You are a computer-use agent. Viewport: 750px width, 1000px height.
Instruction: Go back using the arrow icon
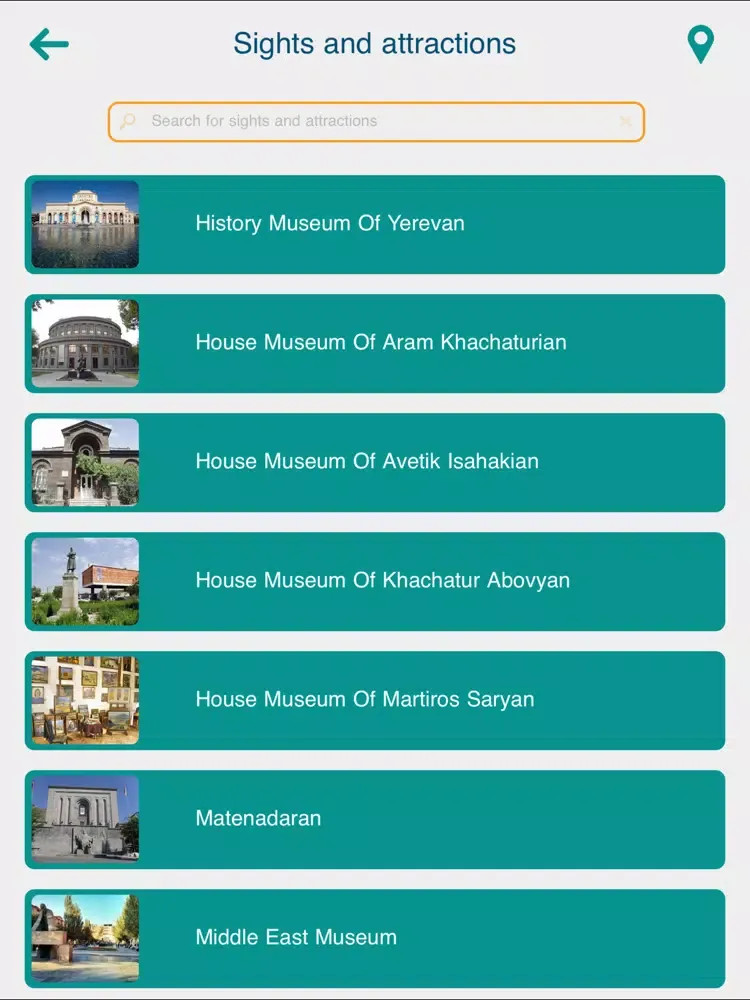tap(49, 44)
